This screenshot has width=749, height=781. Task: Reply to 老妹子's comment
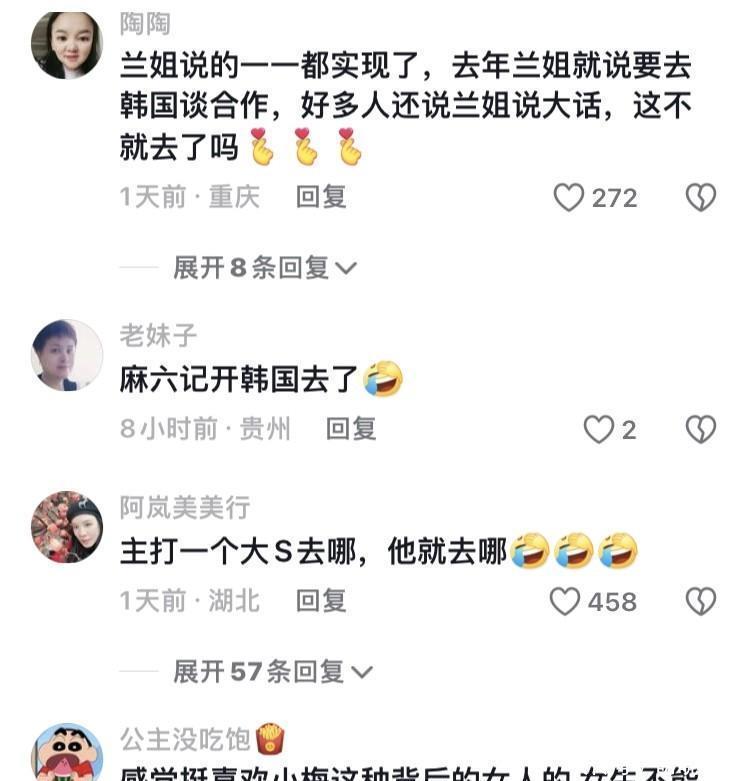351,429
